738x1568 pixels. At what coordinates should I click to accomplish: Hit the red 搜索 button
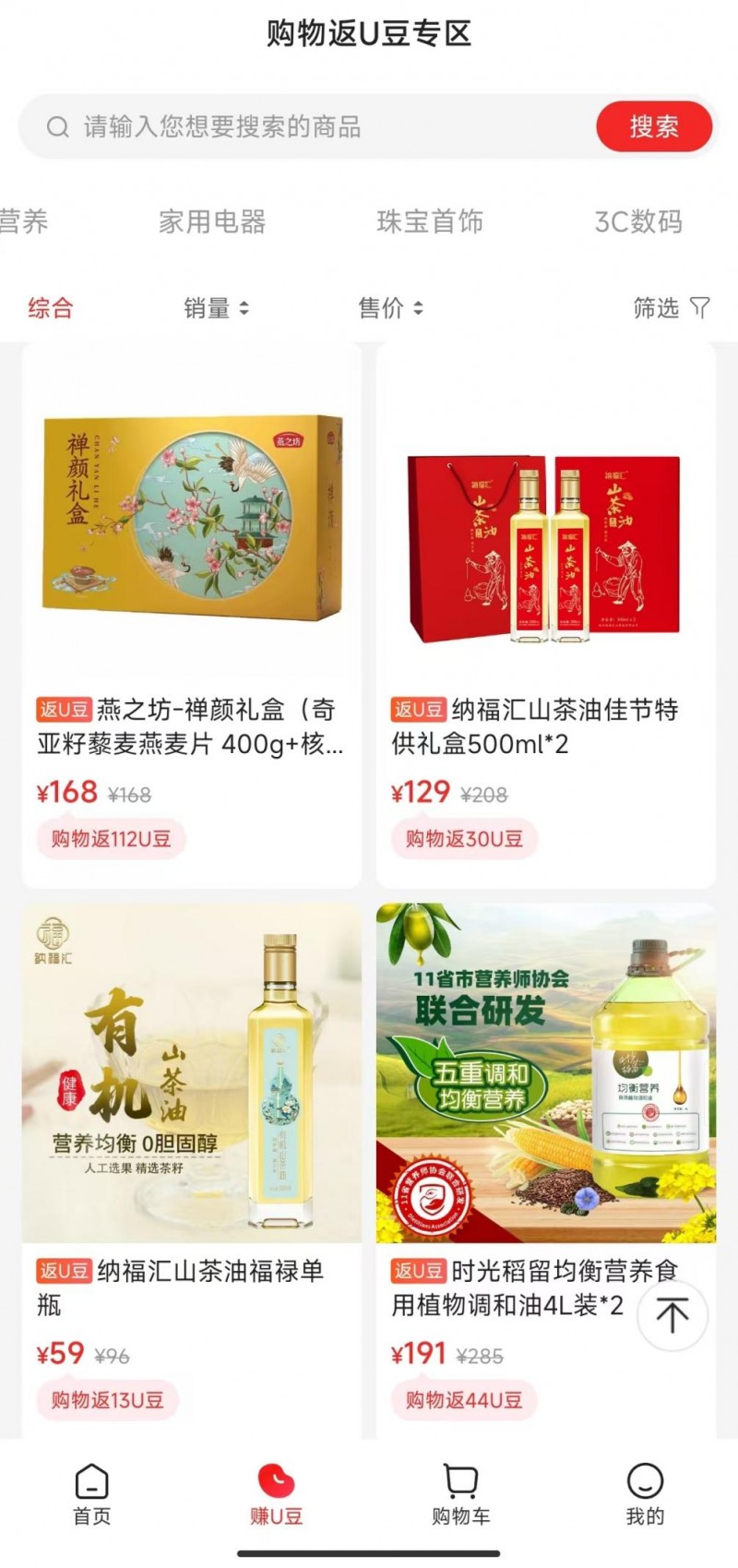tap(654, 126)
